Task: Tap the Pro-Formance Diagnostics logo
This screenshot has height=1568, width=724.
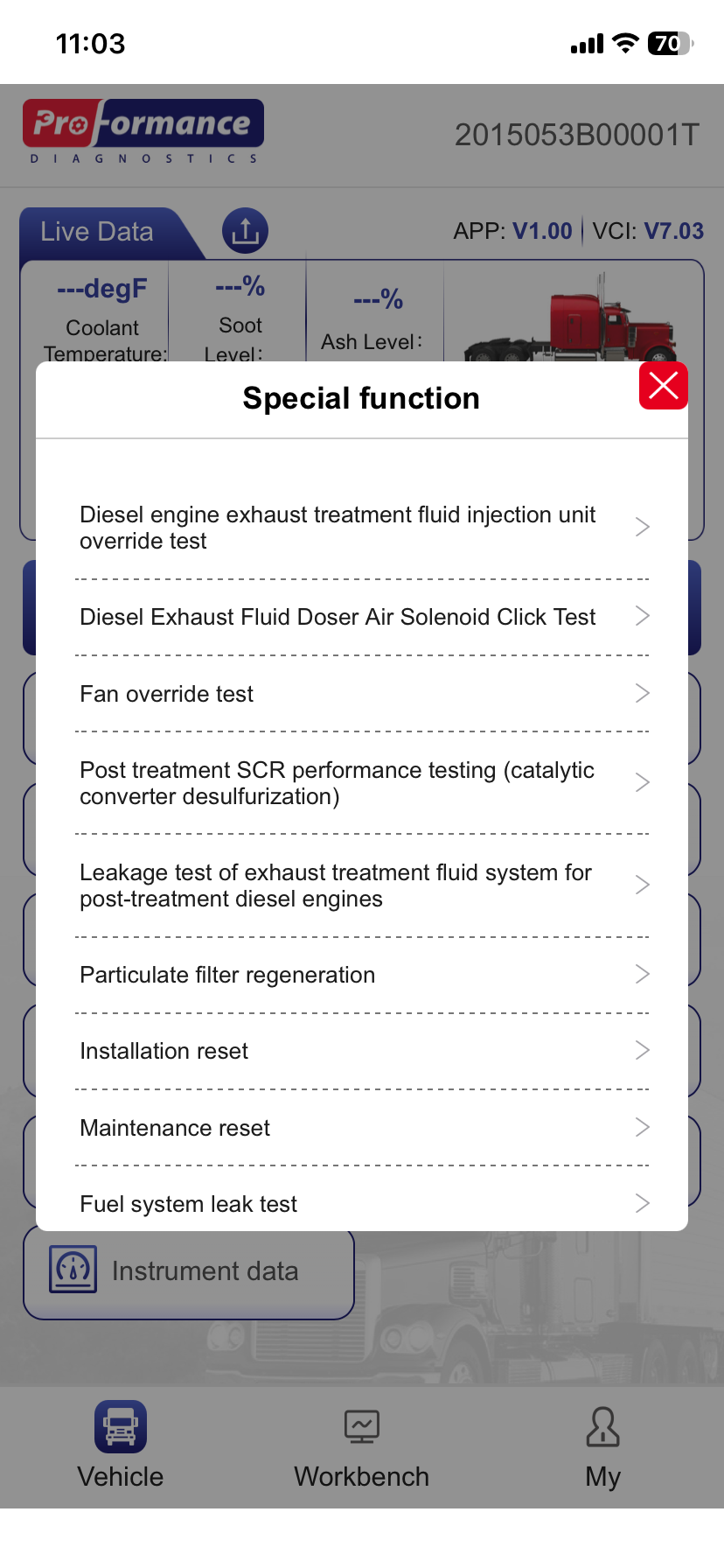Action: pos(143,131)
